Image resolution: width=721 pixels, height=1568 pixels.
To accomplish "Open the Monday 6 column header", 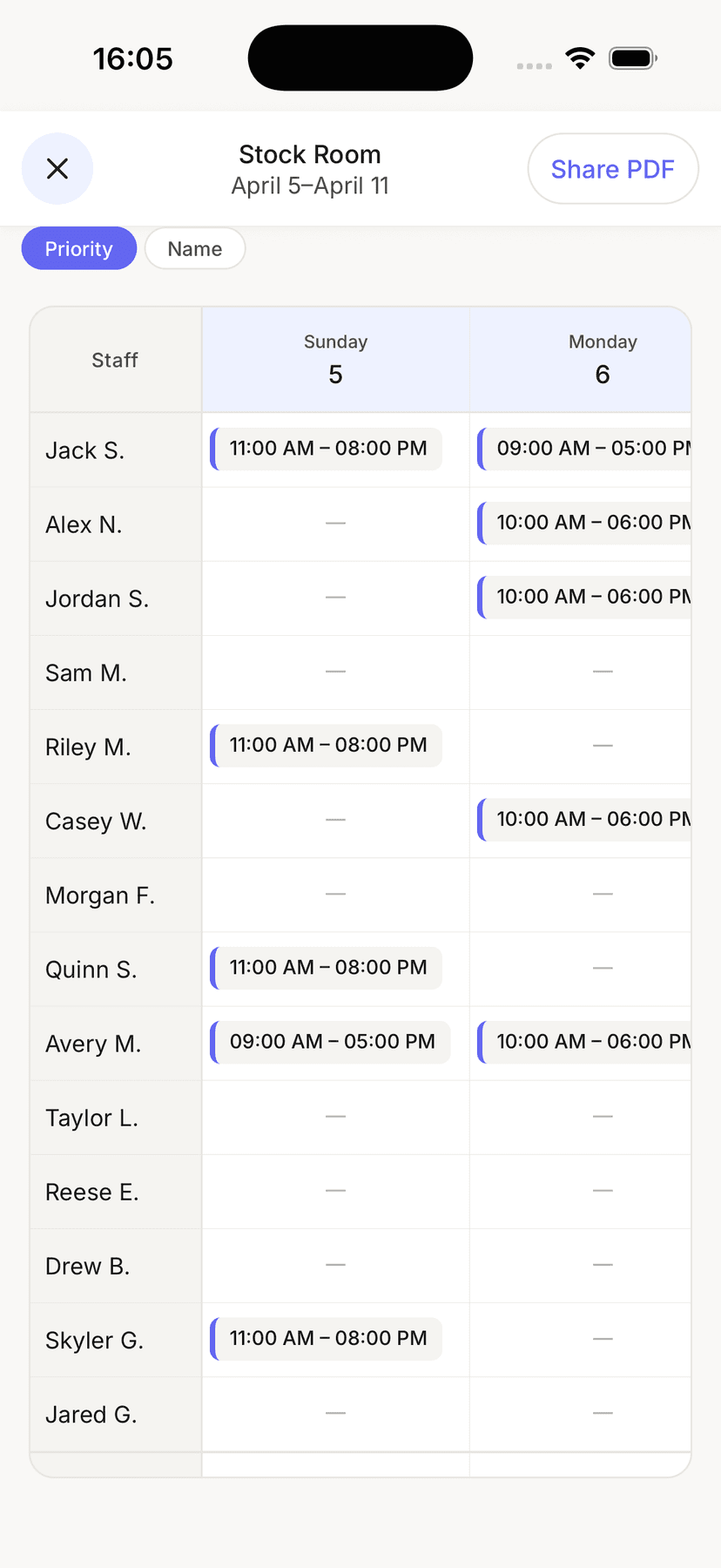I will (603, 358).
